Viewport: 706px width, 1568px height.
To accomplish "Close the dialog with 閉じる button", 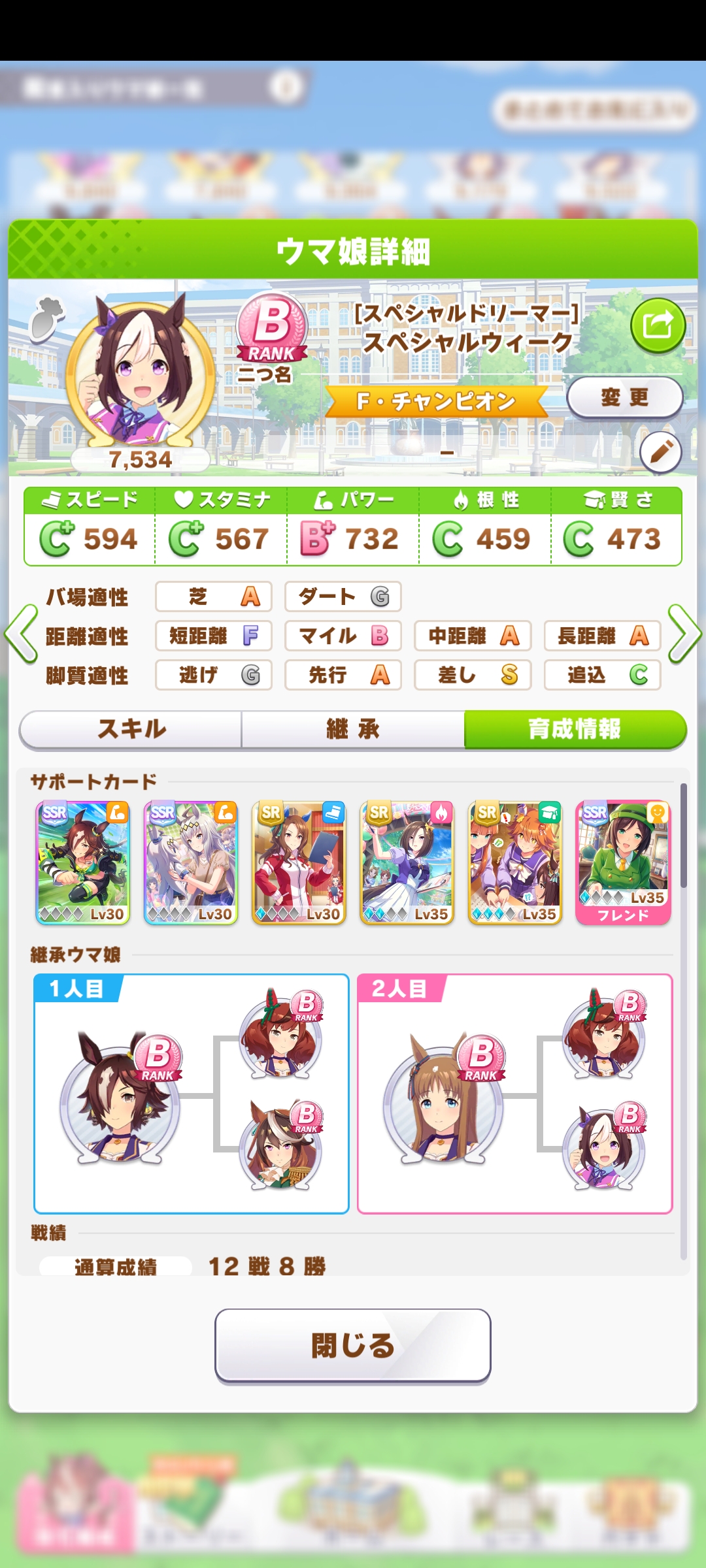I will pyautogui.click(x=353, y=1346).
